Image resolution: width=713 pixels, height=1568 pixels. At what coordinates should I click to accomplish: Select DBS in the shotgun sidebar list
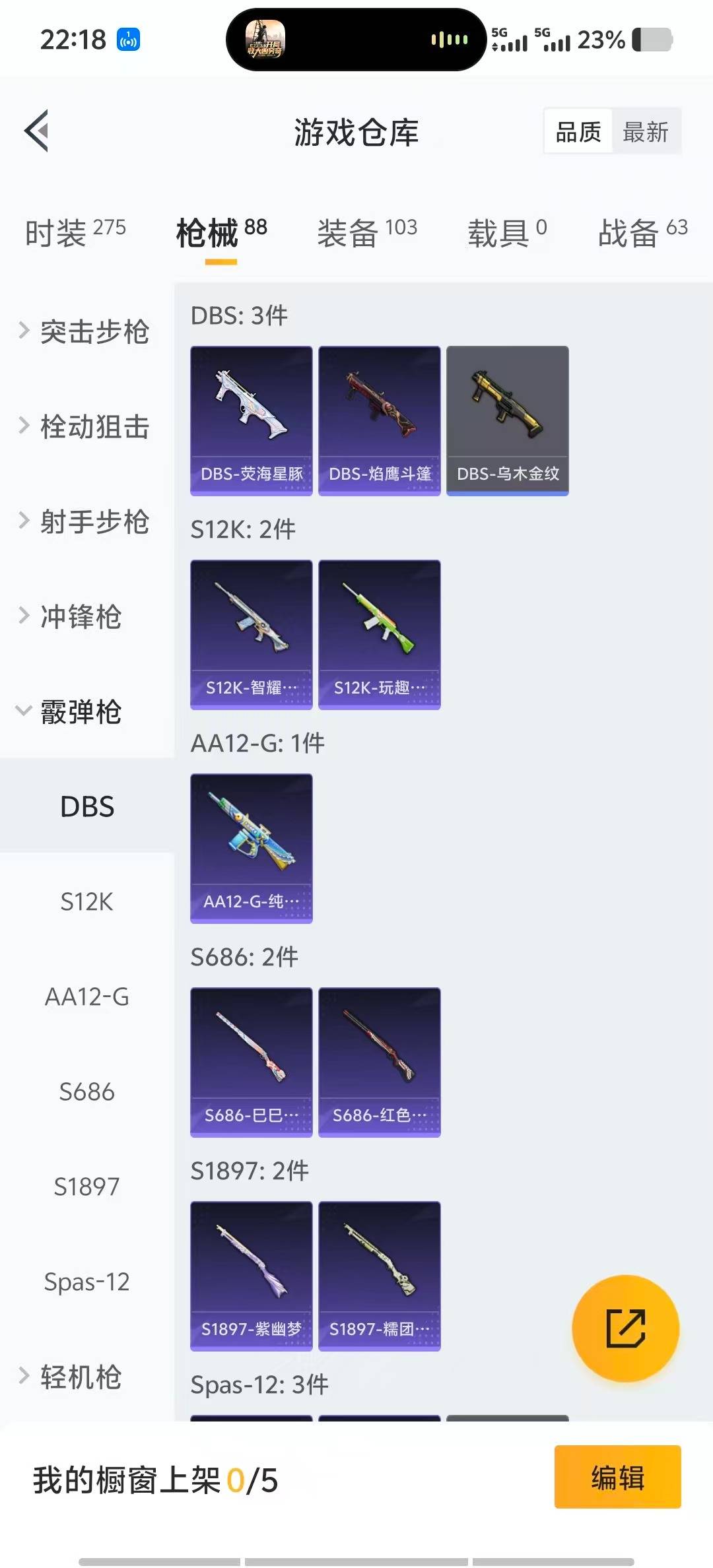[86, 806]
